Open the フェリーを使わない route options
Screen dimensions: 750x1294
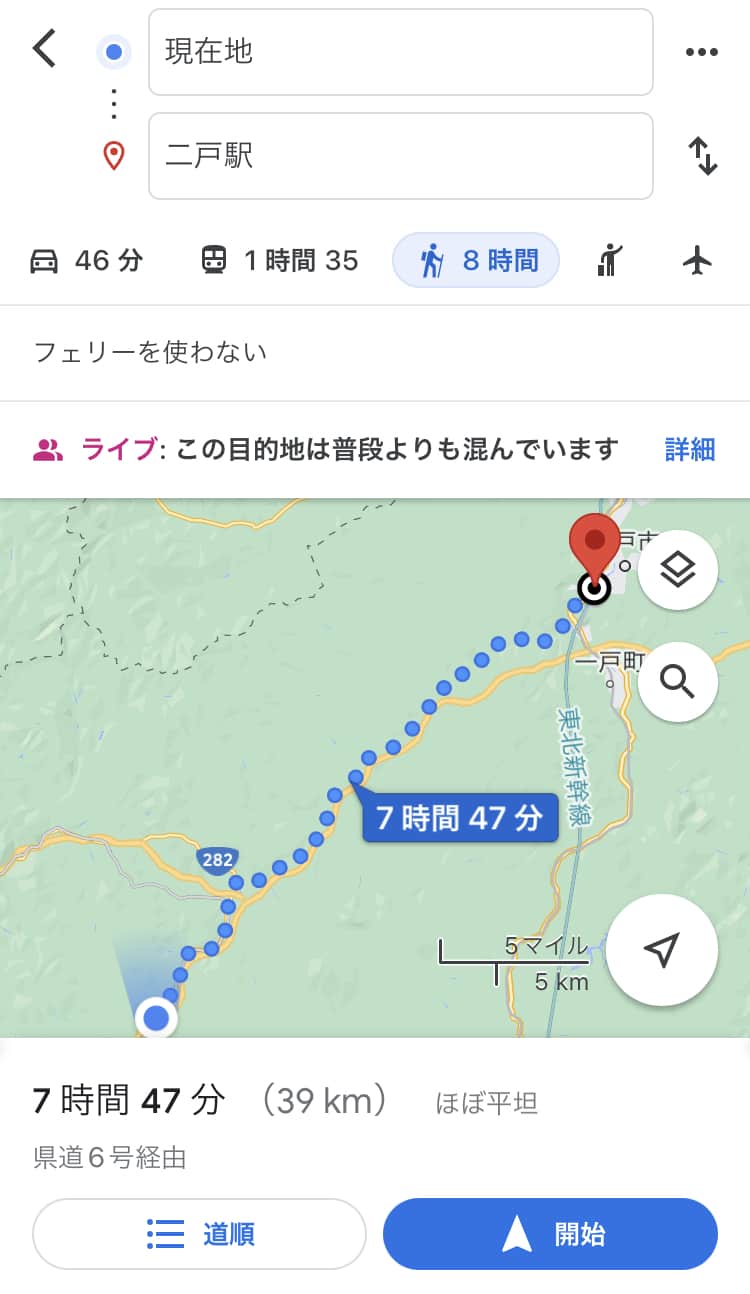coord(375,352)
